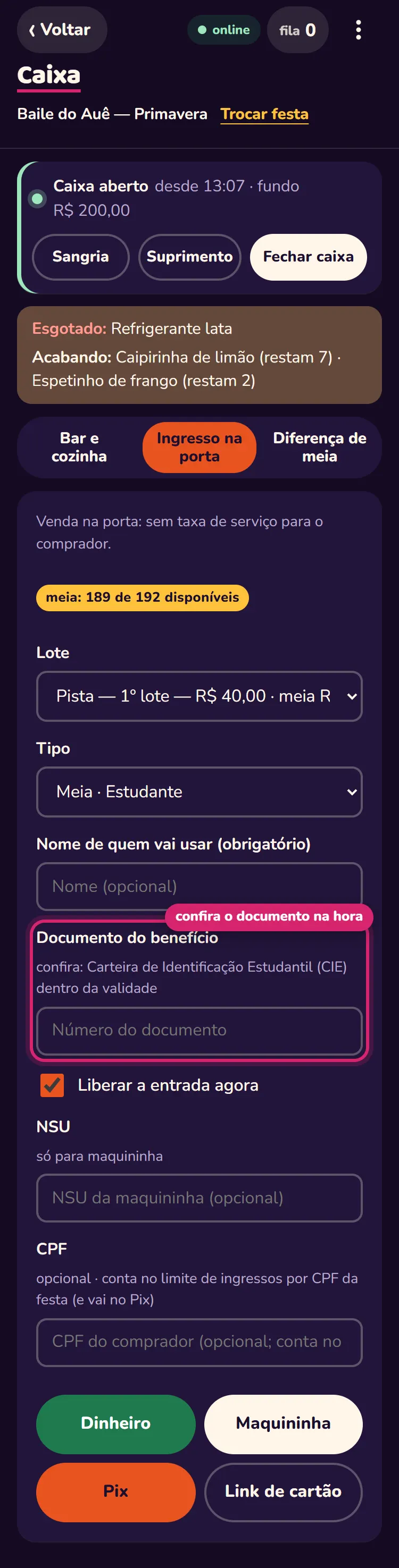Select the Ingresso na porta tab
The height and width of the screenshot is (1568, 399).
click(x=199, y=448)
